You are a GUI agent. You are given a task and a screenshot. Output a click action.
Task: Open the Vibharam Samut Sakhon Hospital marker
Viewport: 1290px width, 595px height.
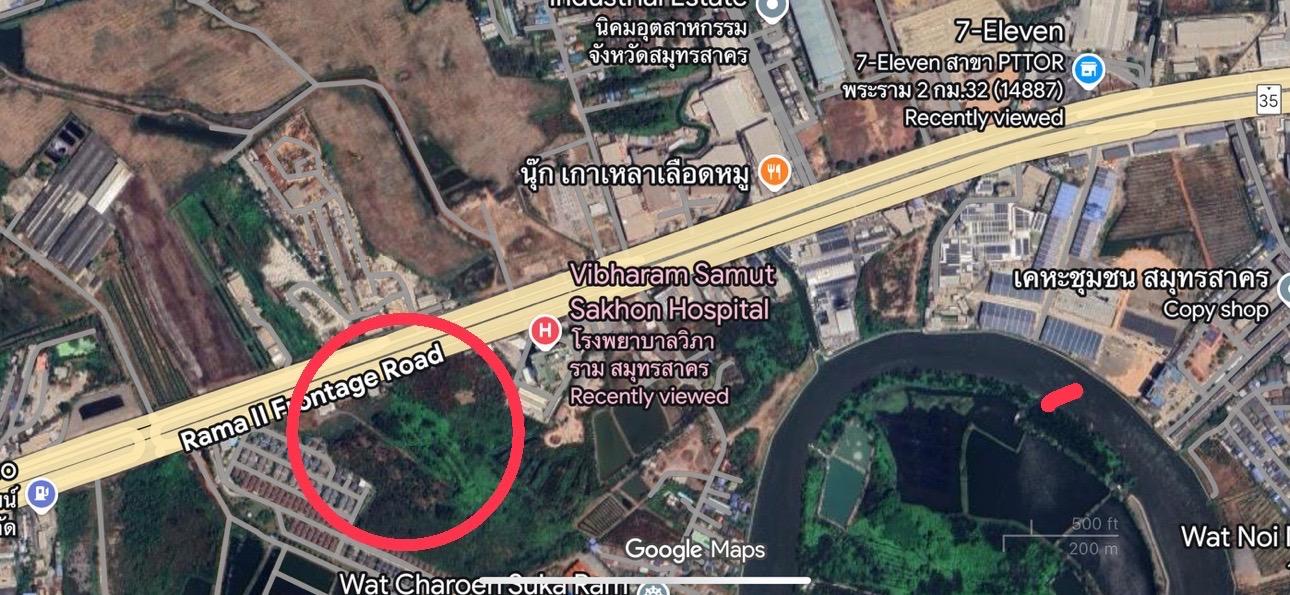click(545, 329)
